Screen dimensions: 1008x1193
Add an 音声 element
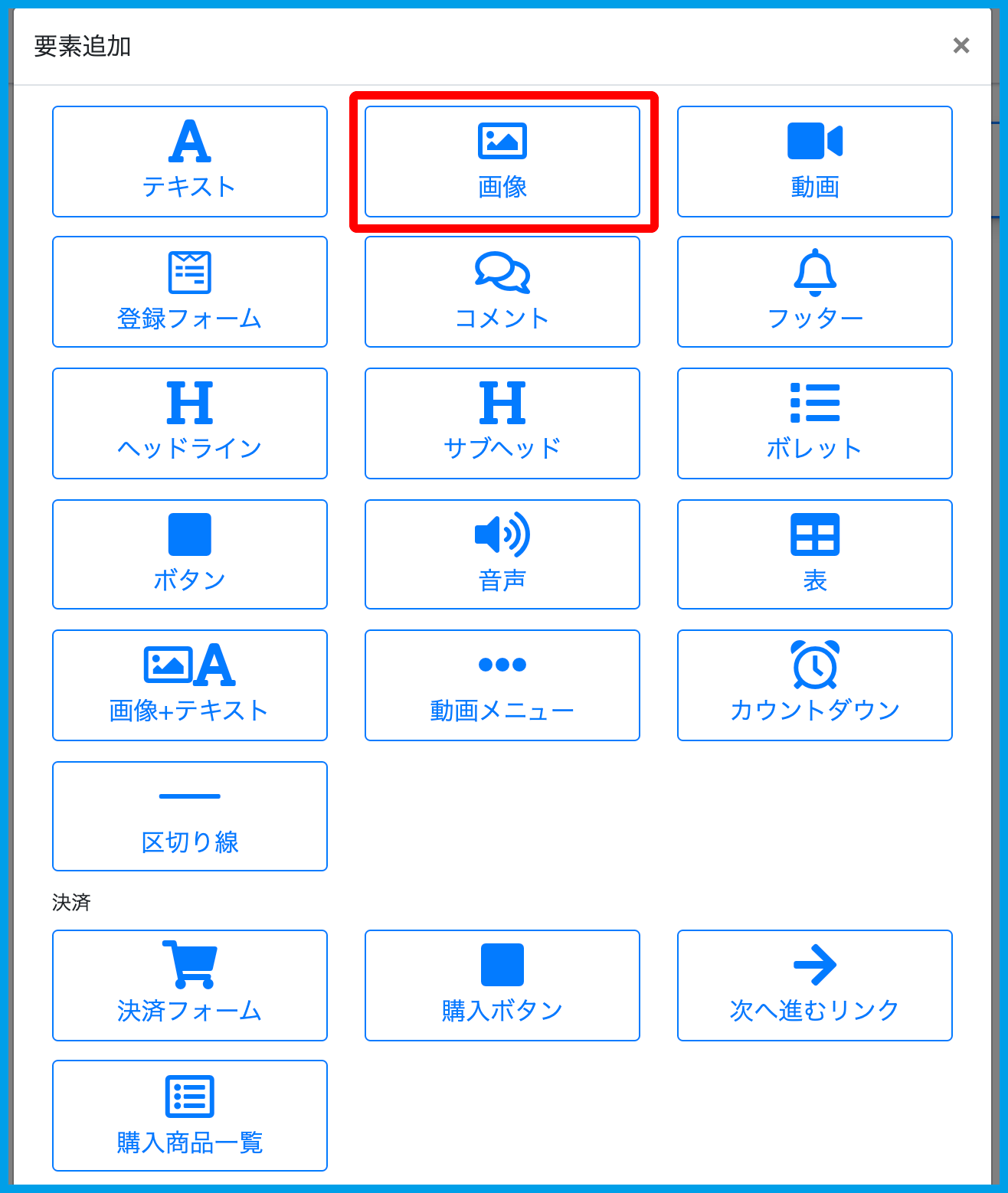click(x=502, y=554)
